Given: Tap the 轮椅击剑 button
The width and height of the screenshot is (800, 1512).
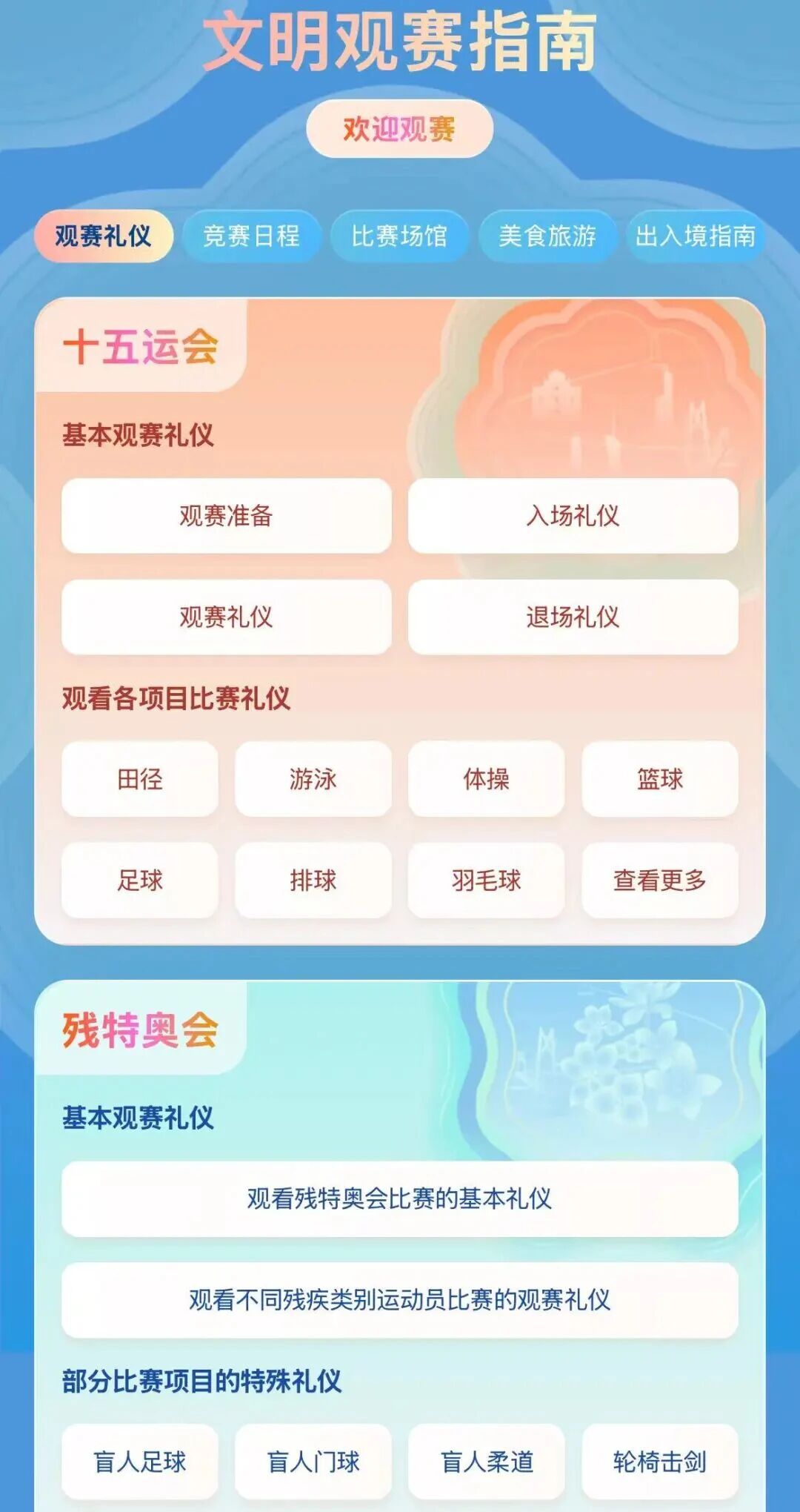Looking at the screenshot, I should (x=660, y=1462).
